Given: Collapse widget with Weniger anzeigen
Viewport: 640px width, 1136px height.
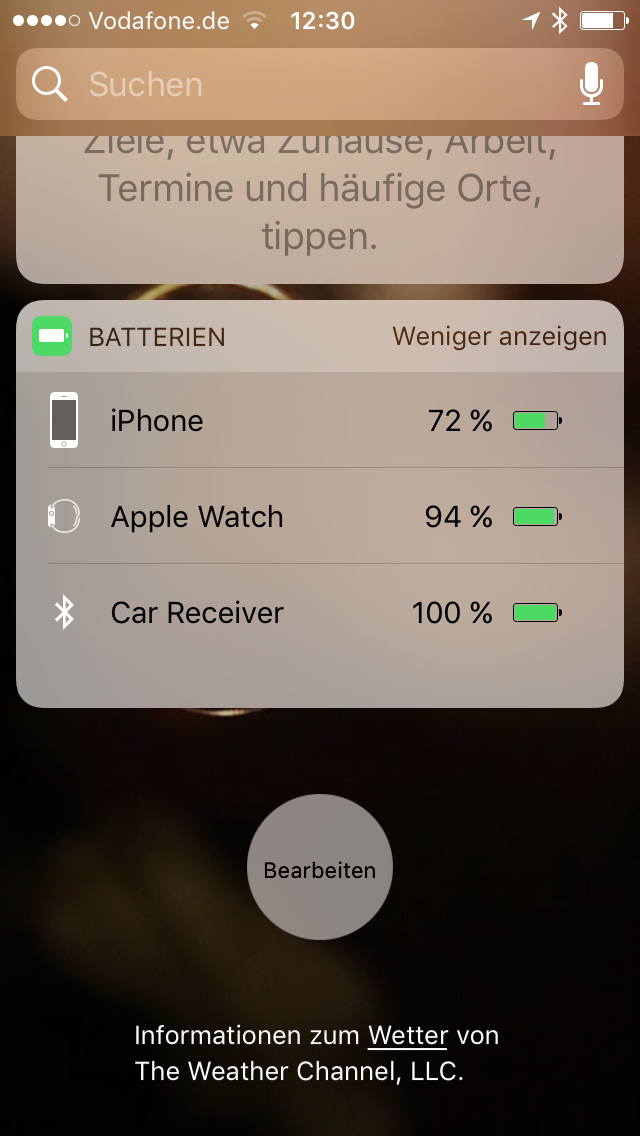Looking at the screenshot, I should [x=499, y=336].
